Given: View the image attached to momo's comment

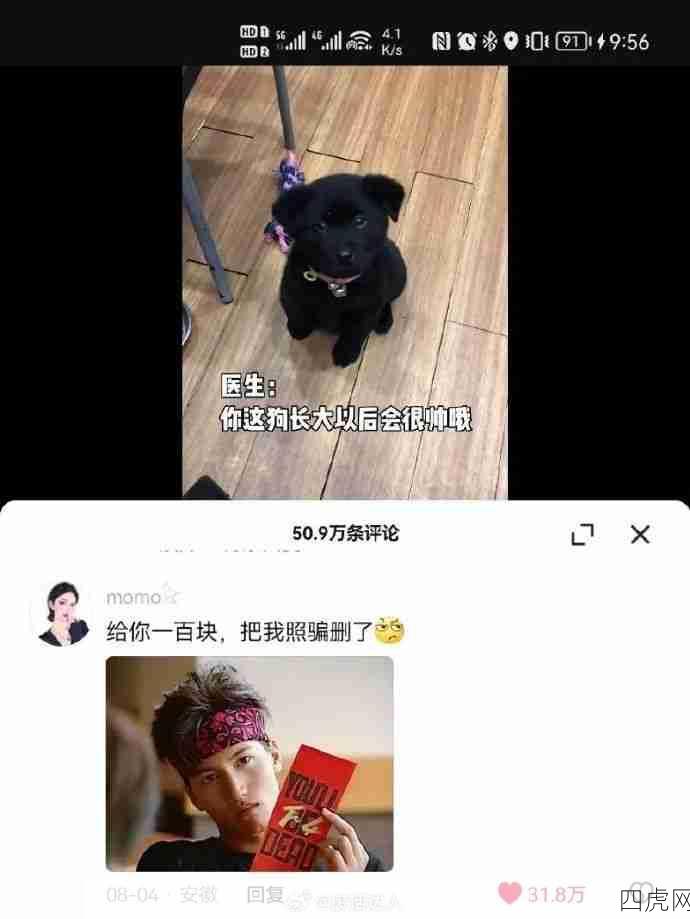Looking at the screenshot, I should pos(249,763).
